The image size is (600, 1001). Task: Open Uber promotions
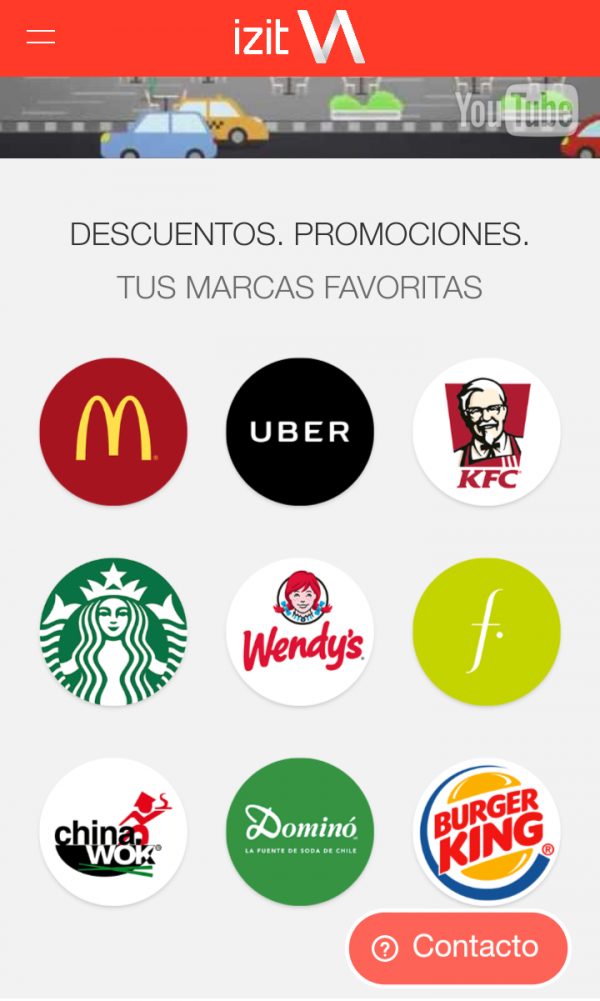pos(300,432)
